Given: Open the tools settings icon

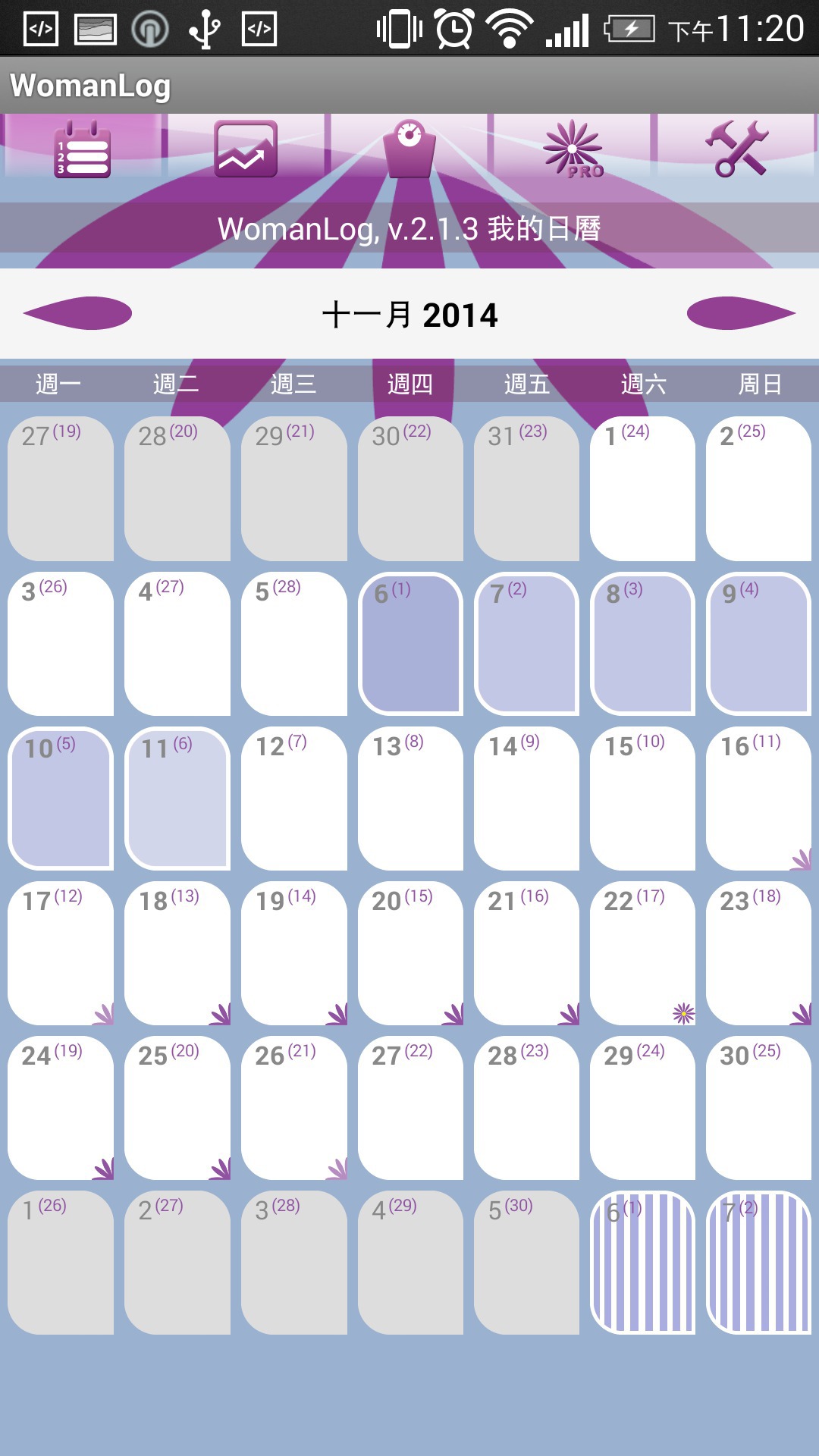Looking at the screenshot, I should 737,149.
